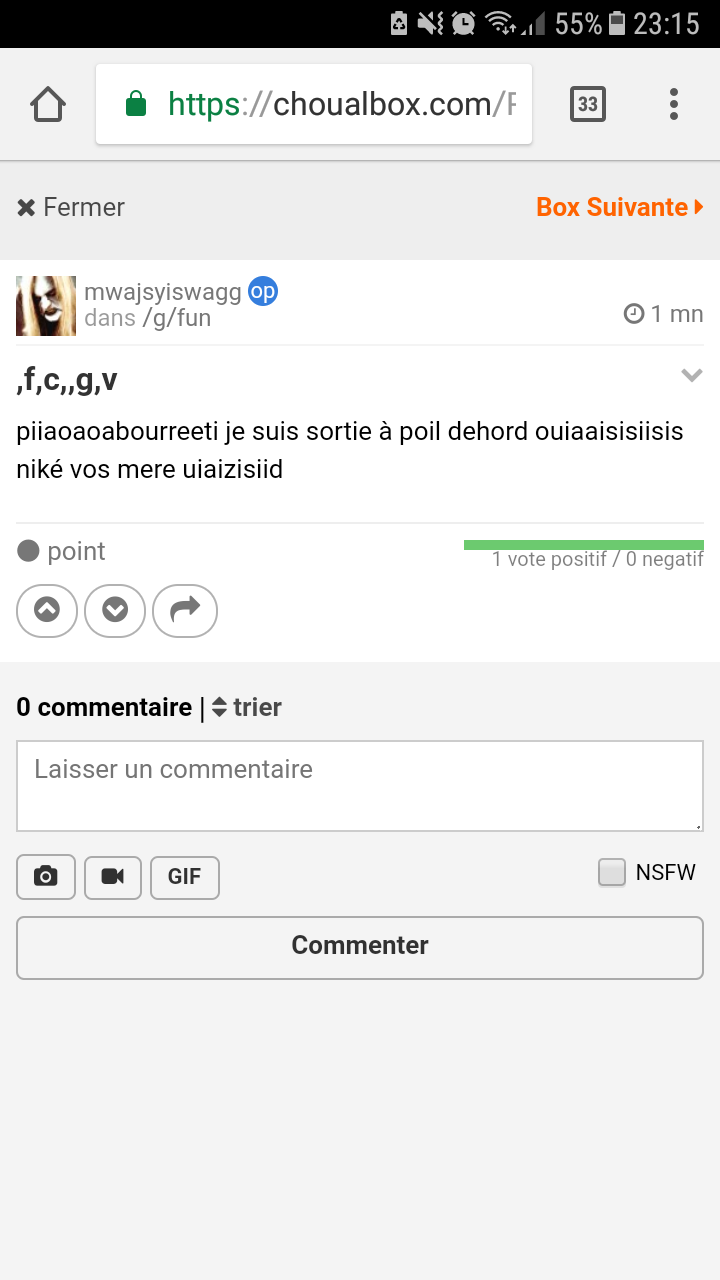Sort comments with trier
Image resolution: width=720 pixels, height=1280 pixels.
click(247, 707)
